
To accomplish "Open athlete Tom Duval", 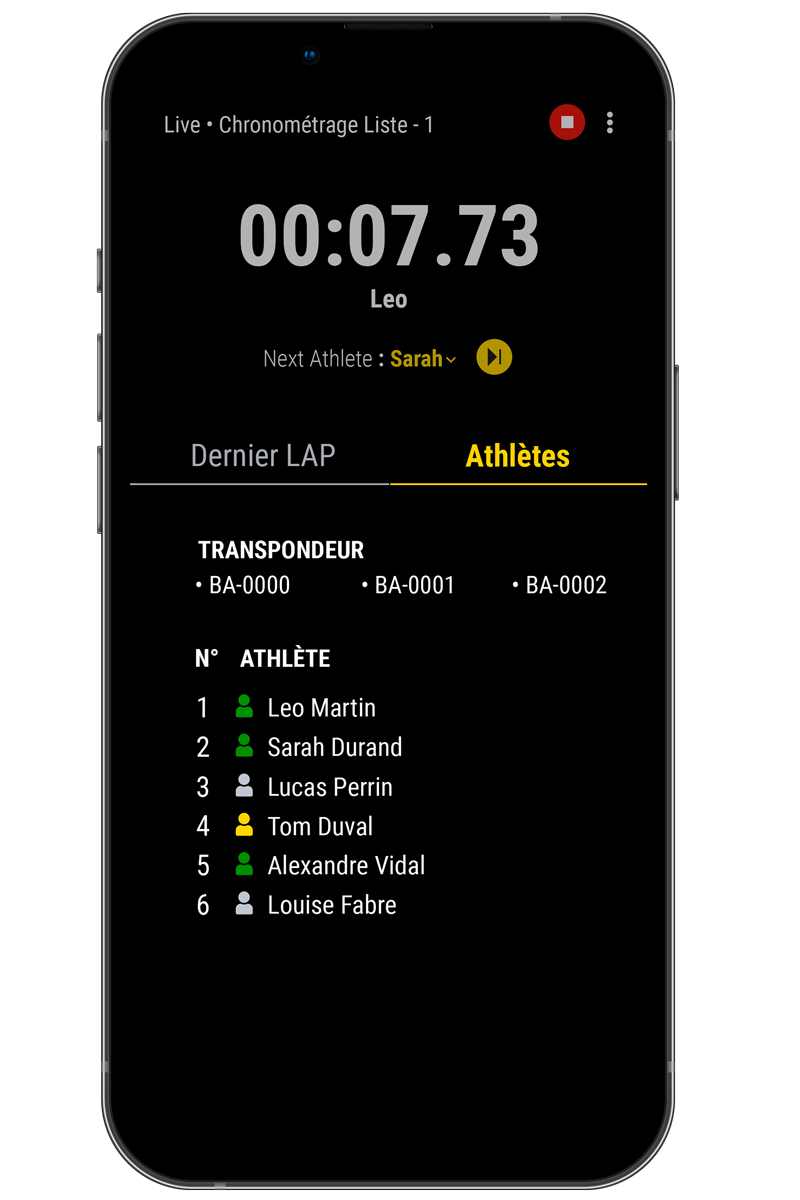I will 319,826.
